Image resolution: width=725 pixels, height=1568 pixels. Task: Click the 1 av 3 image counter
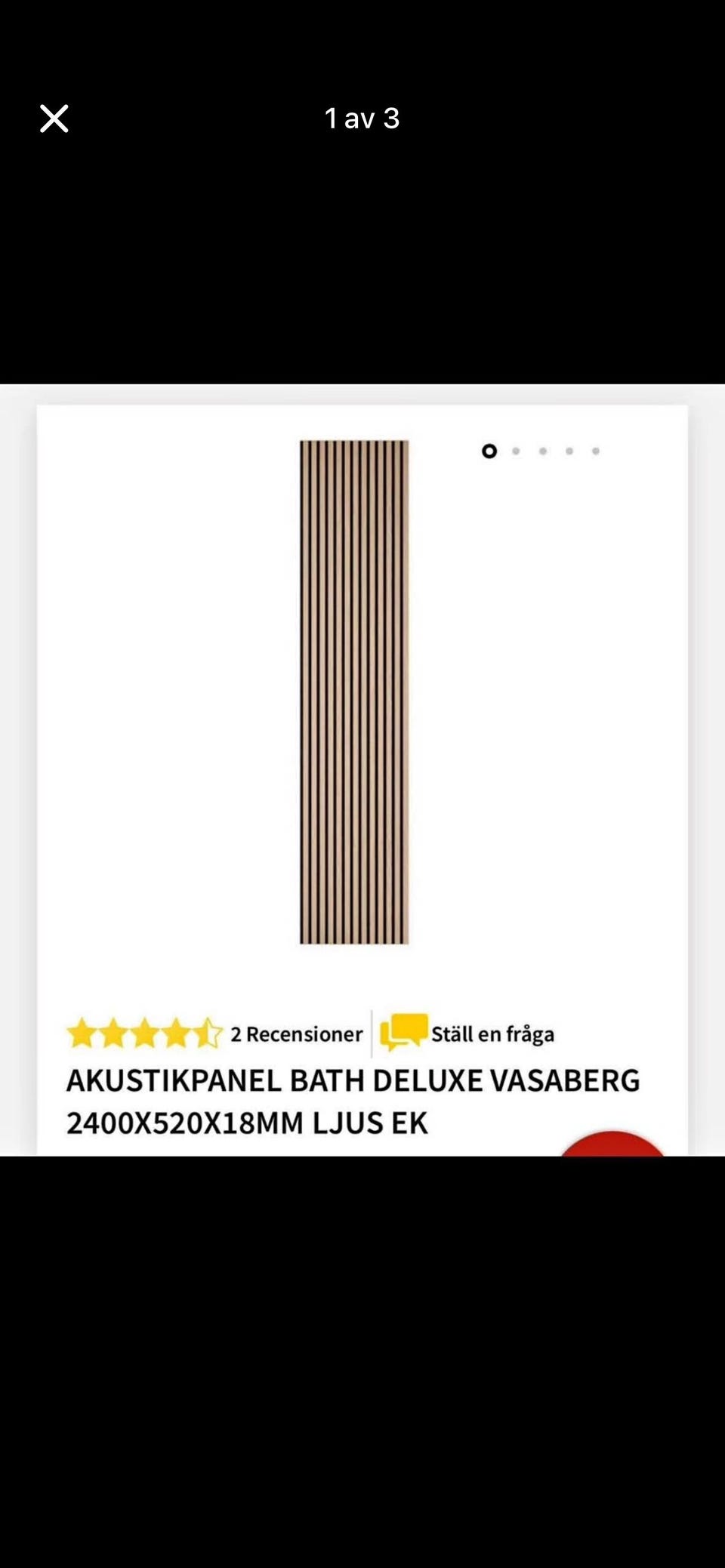pyautogui.click(x=362, y=118)
